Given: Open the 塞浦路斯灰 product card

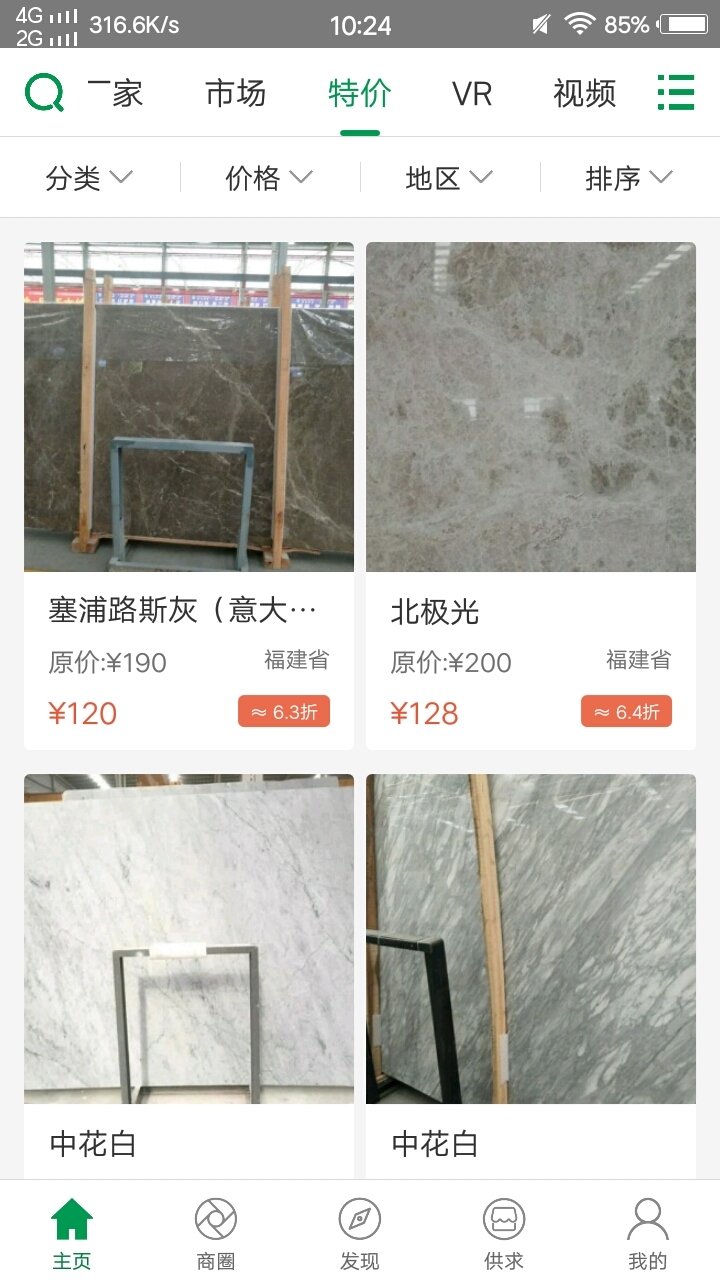Looking at the screenshot, I should click(x=189, y=495).
